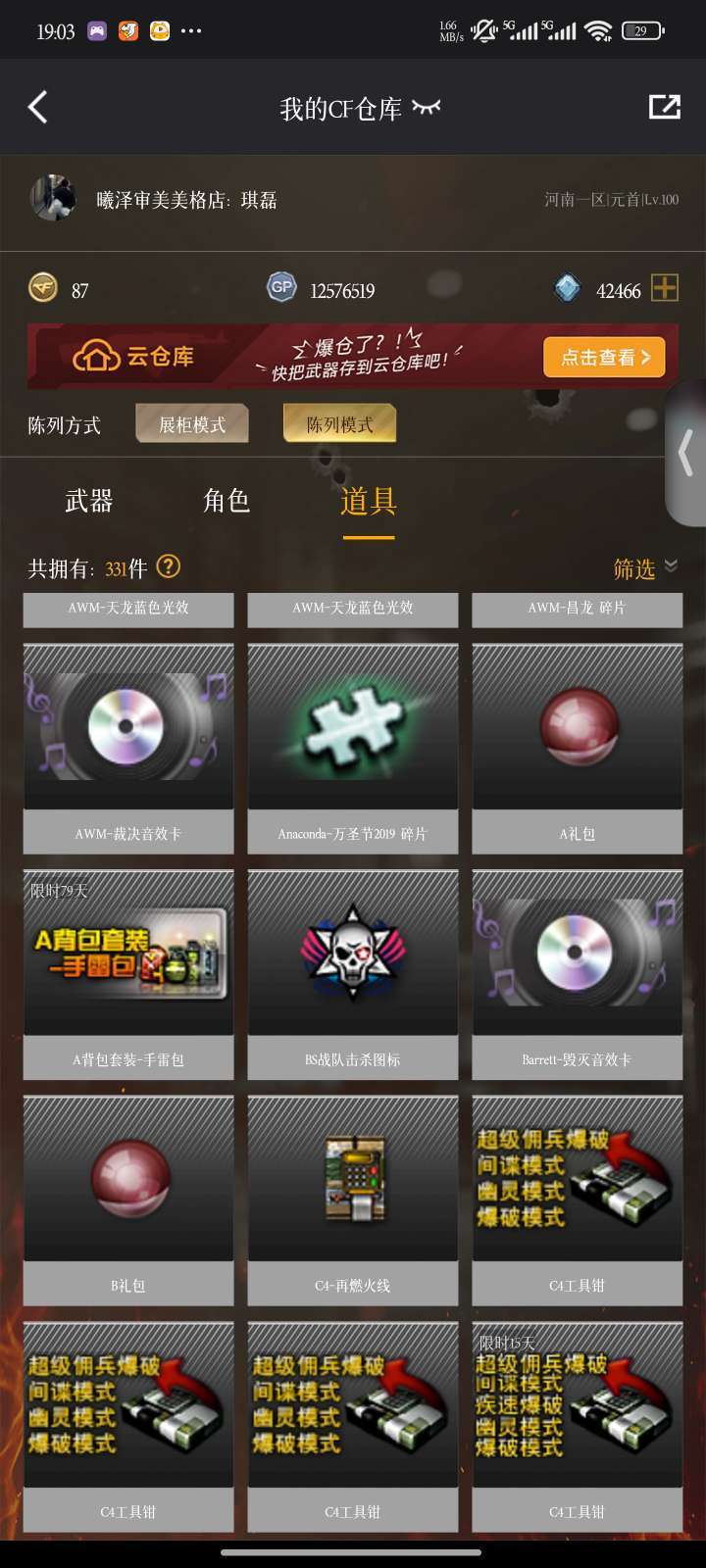Screen dimensions: 706x1568
Task: Go back using the header arrow
Action: tap(38, 107)
